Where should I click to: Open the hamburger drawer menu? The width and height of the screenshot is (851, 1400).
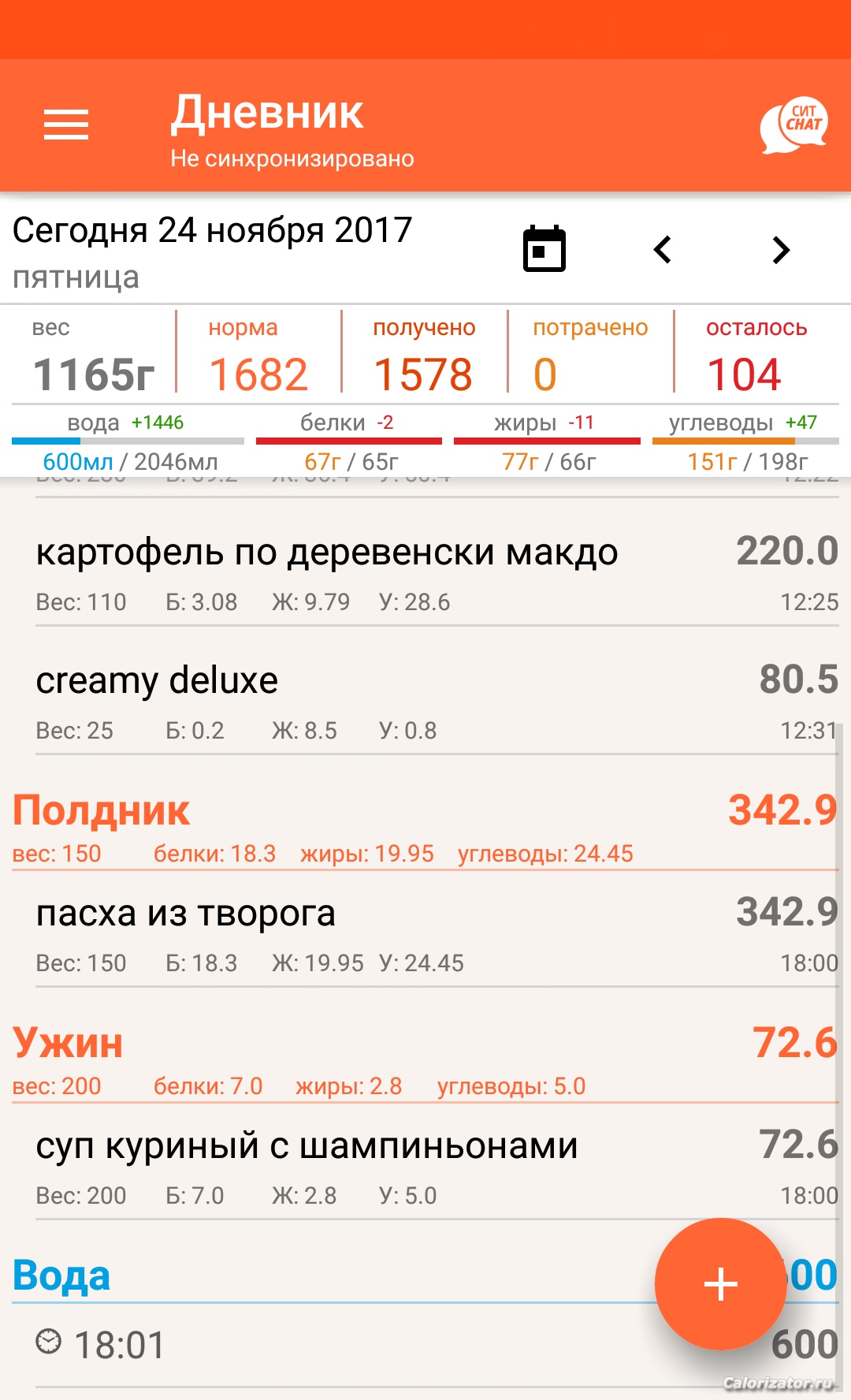click(66, 125)
